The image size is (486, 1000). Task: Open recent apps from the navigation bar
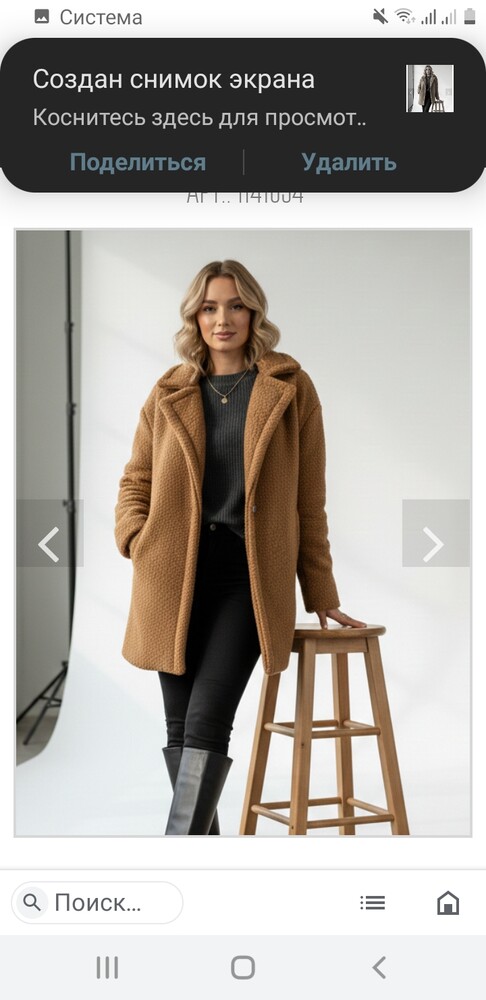[107, 967]
